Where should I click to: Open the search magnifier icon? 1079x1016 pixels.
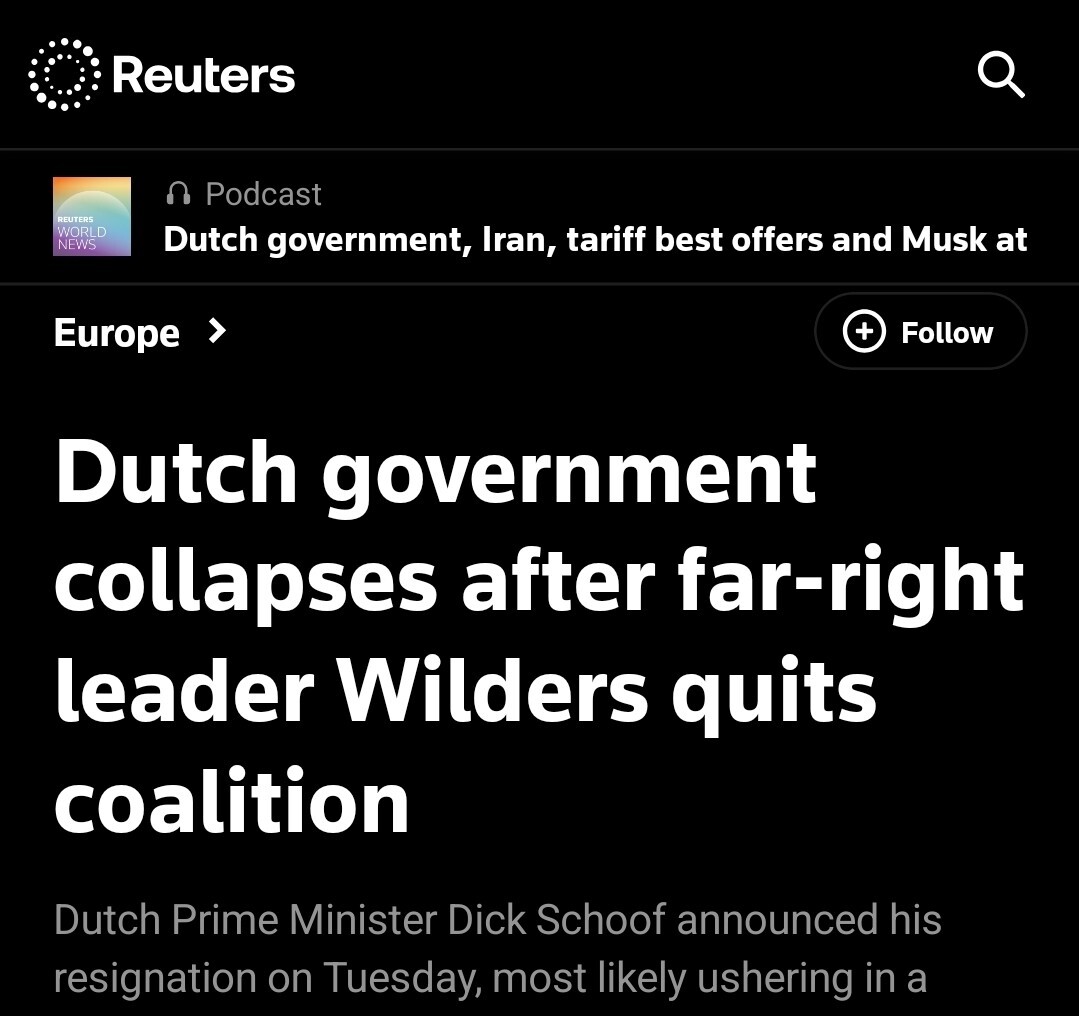(x=1000, y=75)
